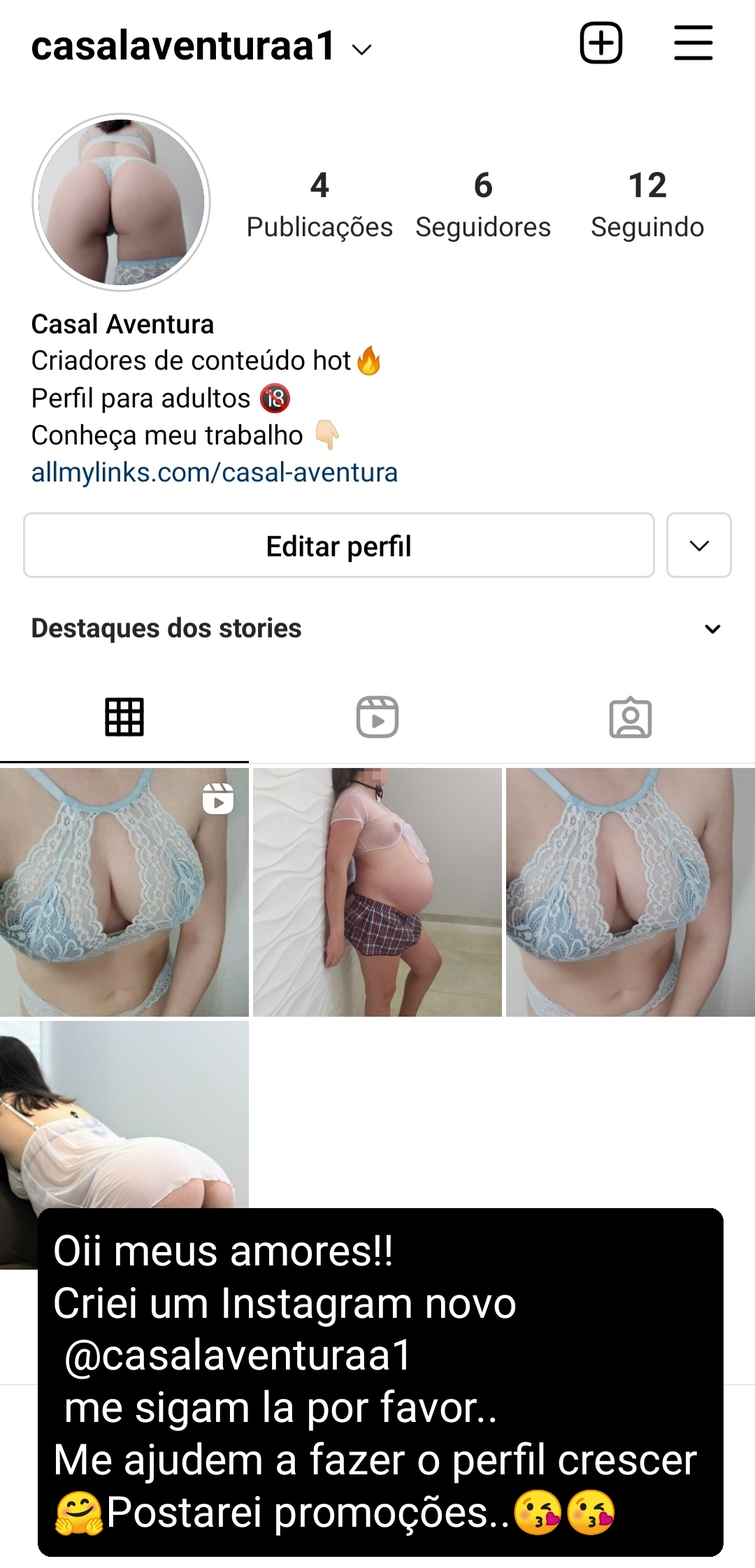Viewport: 755px width, 1568px height.
Task: Open the allmylinks.com/casal-aventura link
Action: [215, 472]
